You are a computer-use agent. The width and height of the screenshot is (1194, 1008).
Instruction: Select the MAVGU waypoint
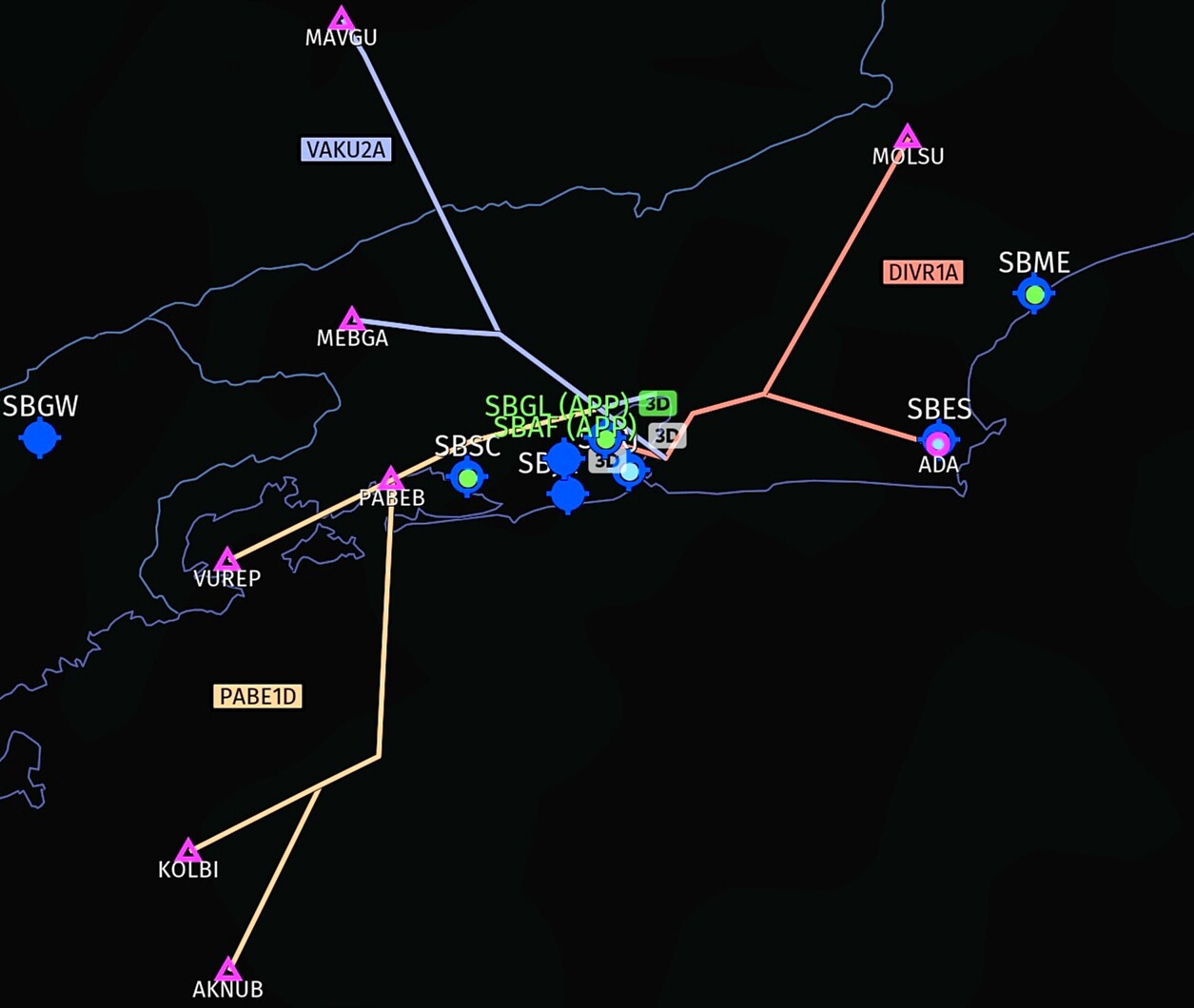coord(342,20)
